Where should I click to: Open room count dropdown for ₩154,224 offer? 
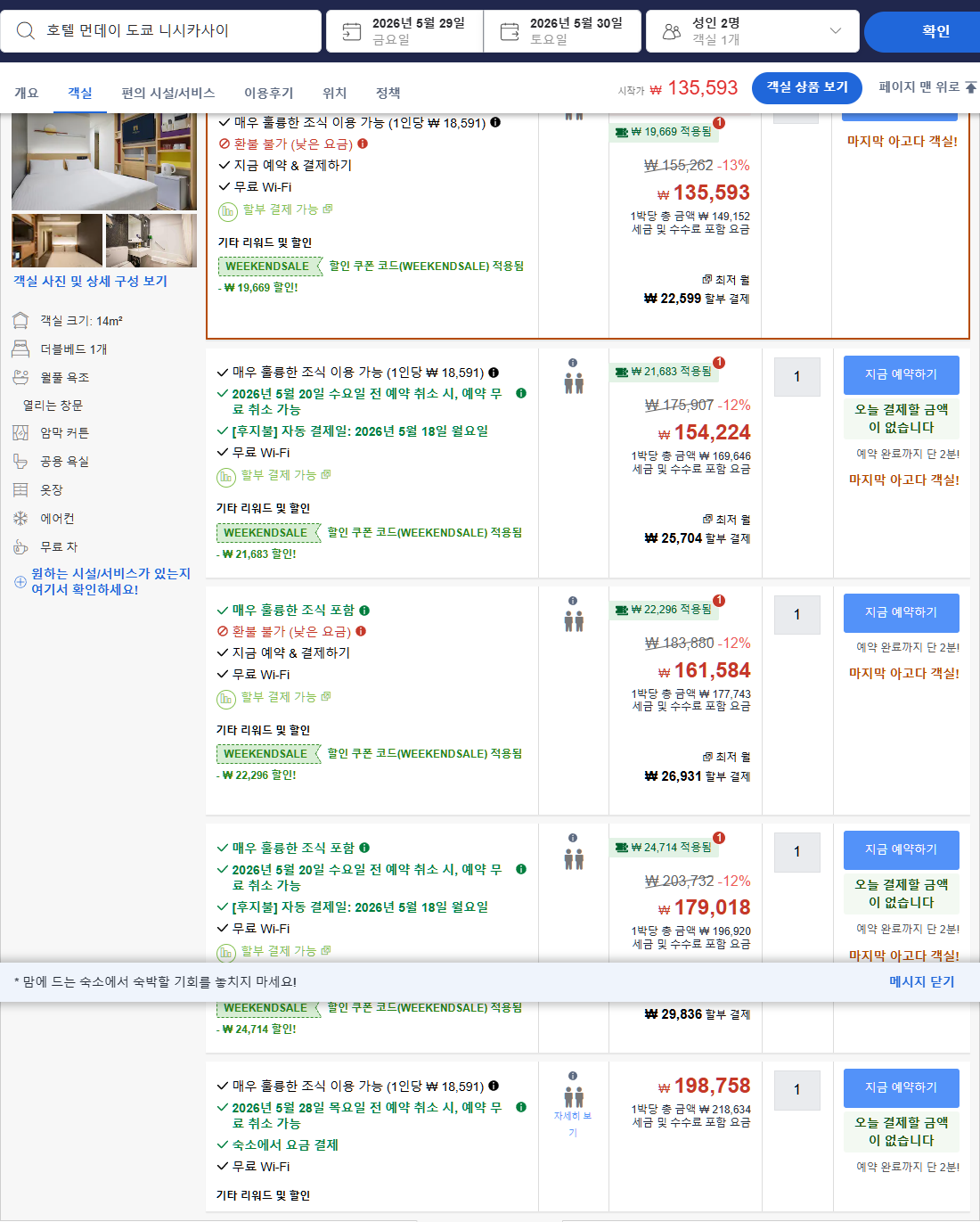pos(796,377)
